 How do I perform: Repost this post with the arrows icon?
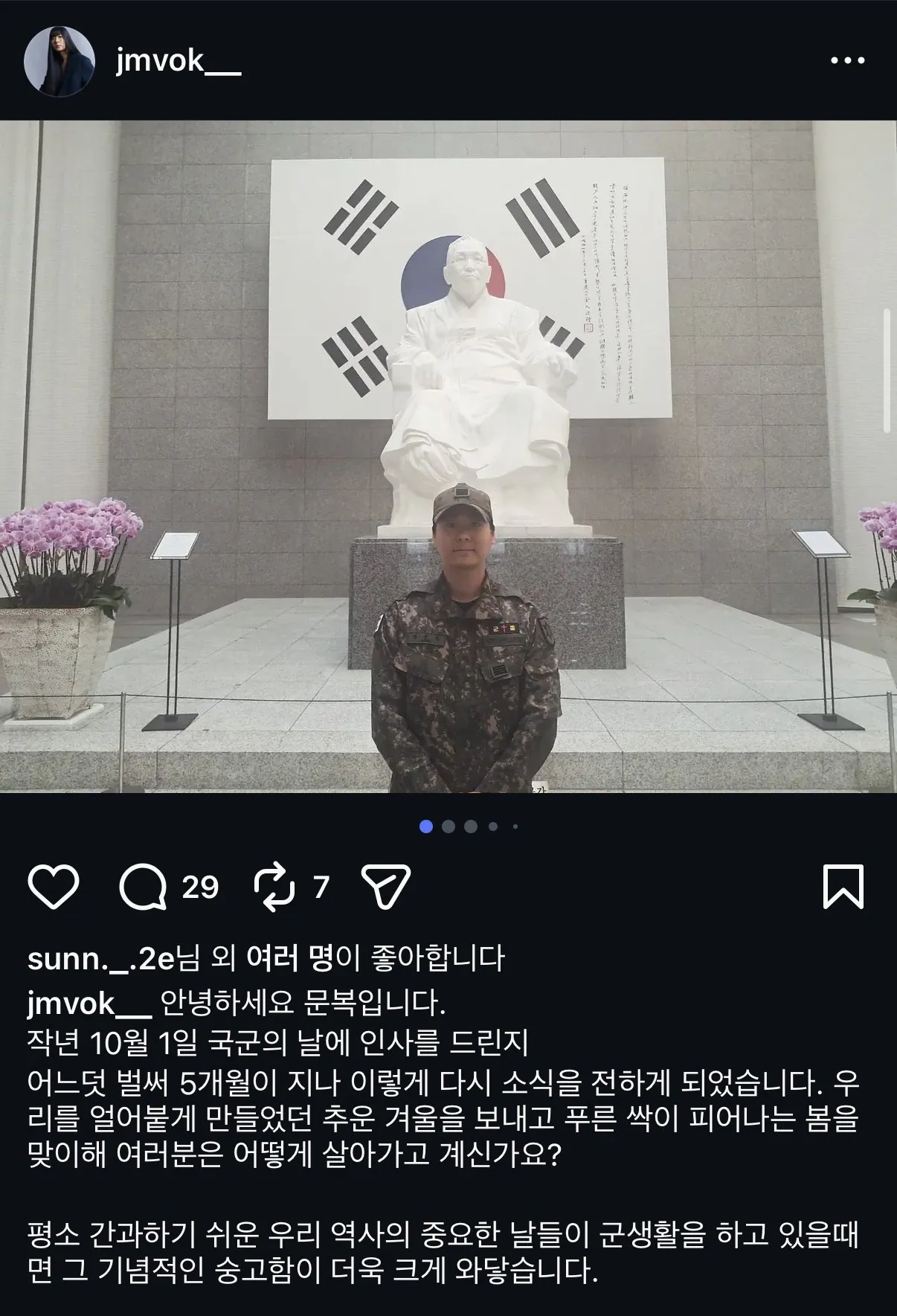[x=274, y=887]
